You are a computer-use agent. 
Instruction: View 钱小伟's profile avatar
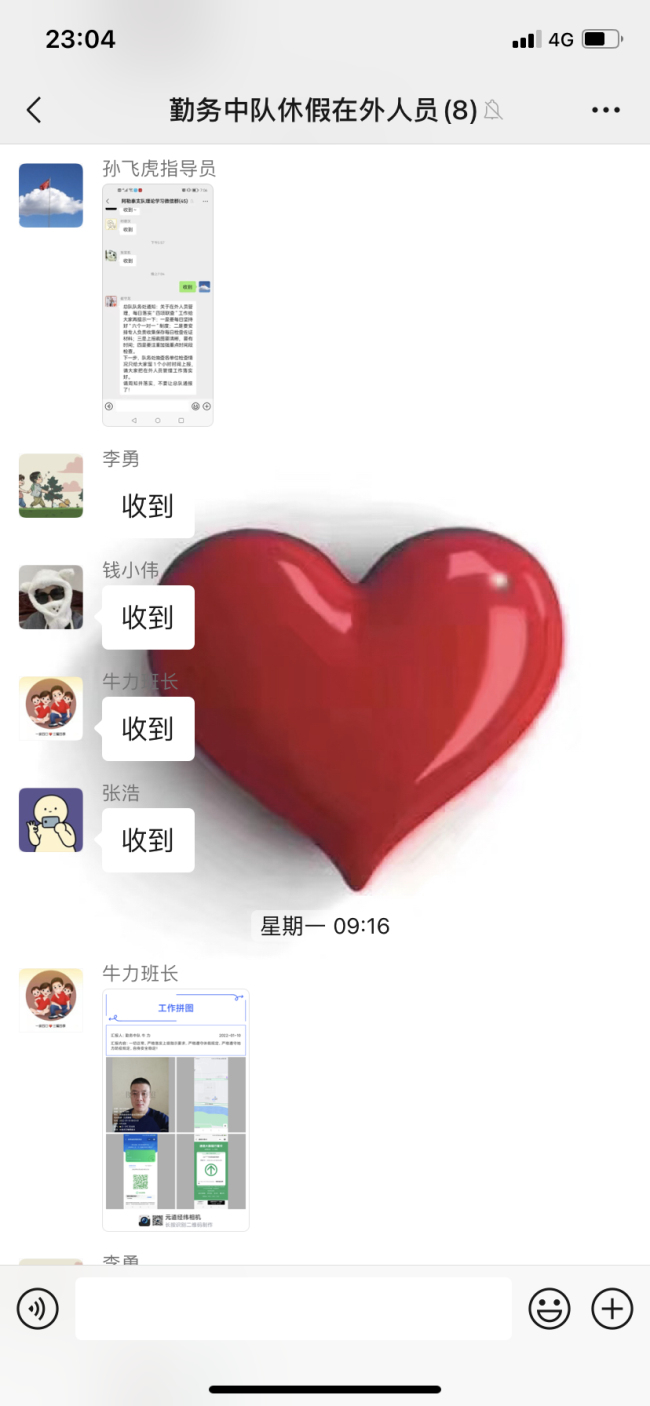click(x=51, y=597)
